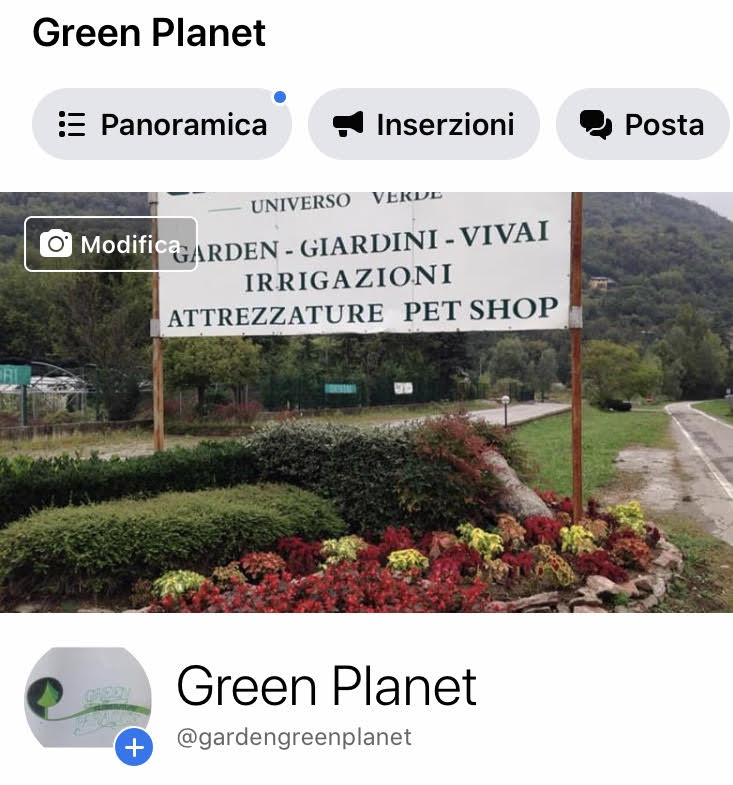
Task: Add to profile picture with plus icon
Action: [x=134, y=747]
